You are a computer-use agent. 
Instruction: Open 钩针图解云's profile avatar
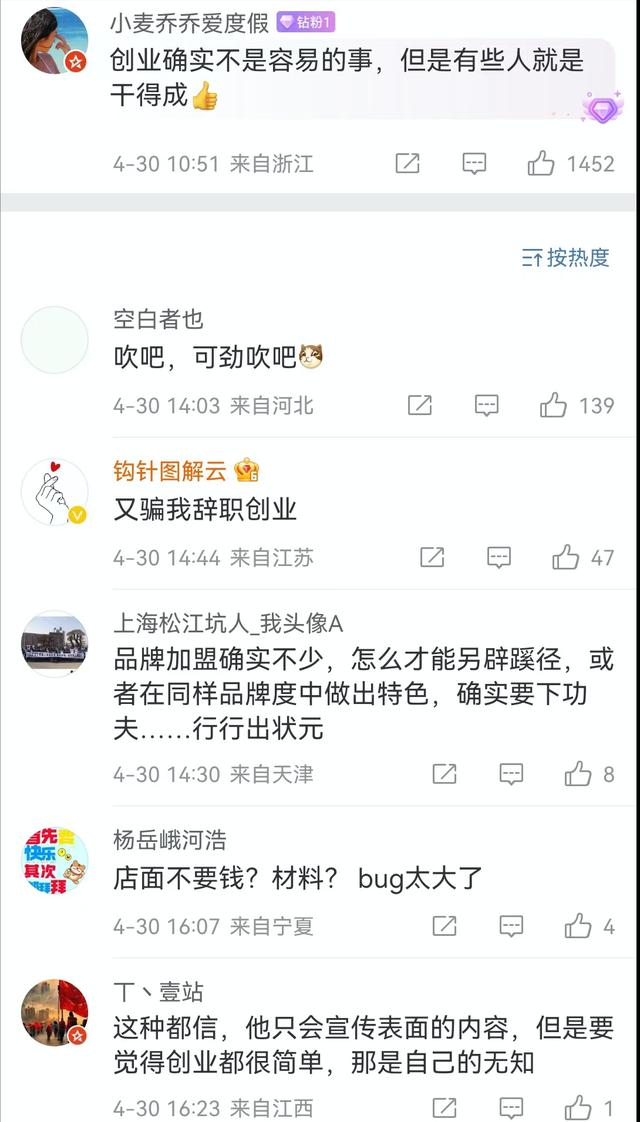(x=55, y=492)
